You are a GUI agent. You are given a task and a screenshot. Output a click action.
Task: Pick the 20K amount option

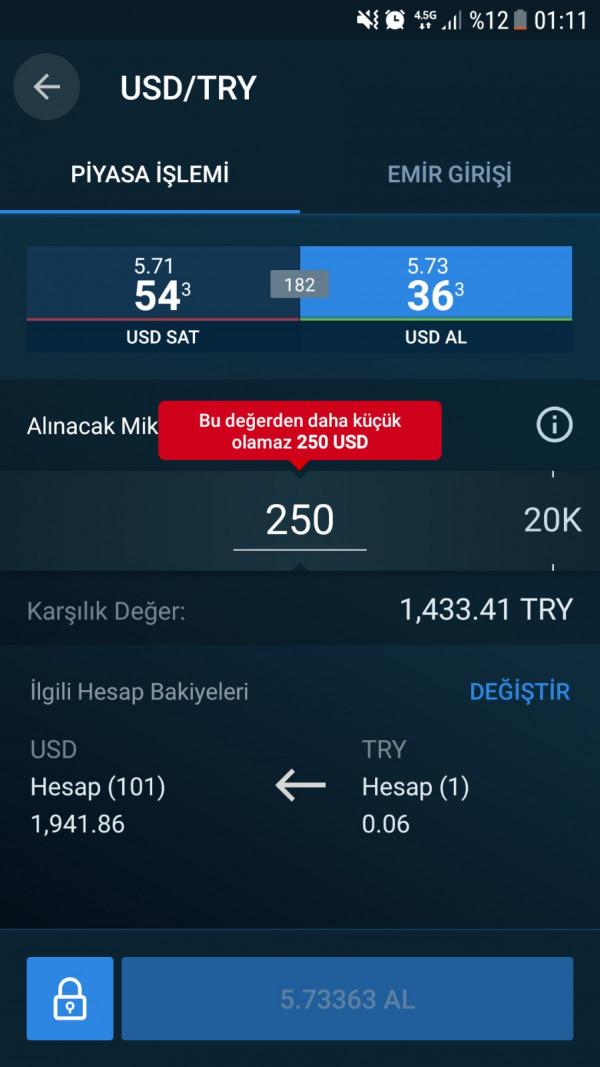coord(552,521)
